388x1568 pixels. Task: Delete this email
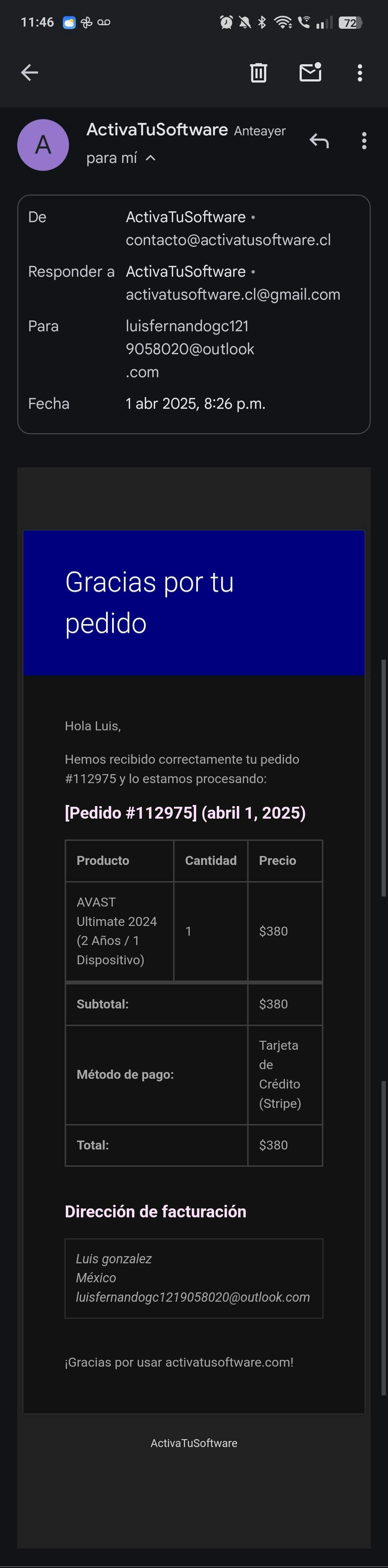[258, 73]
